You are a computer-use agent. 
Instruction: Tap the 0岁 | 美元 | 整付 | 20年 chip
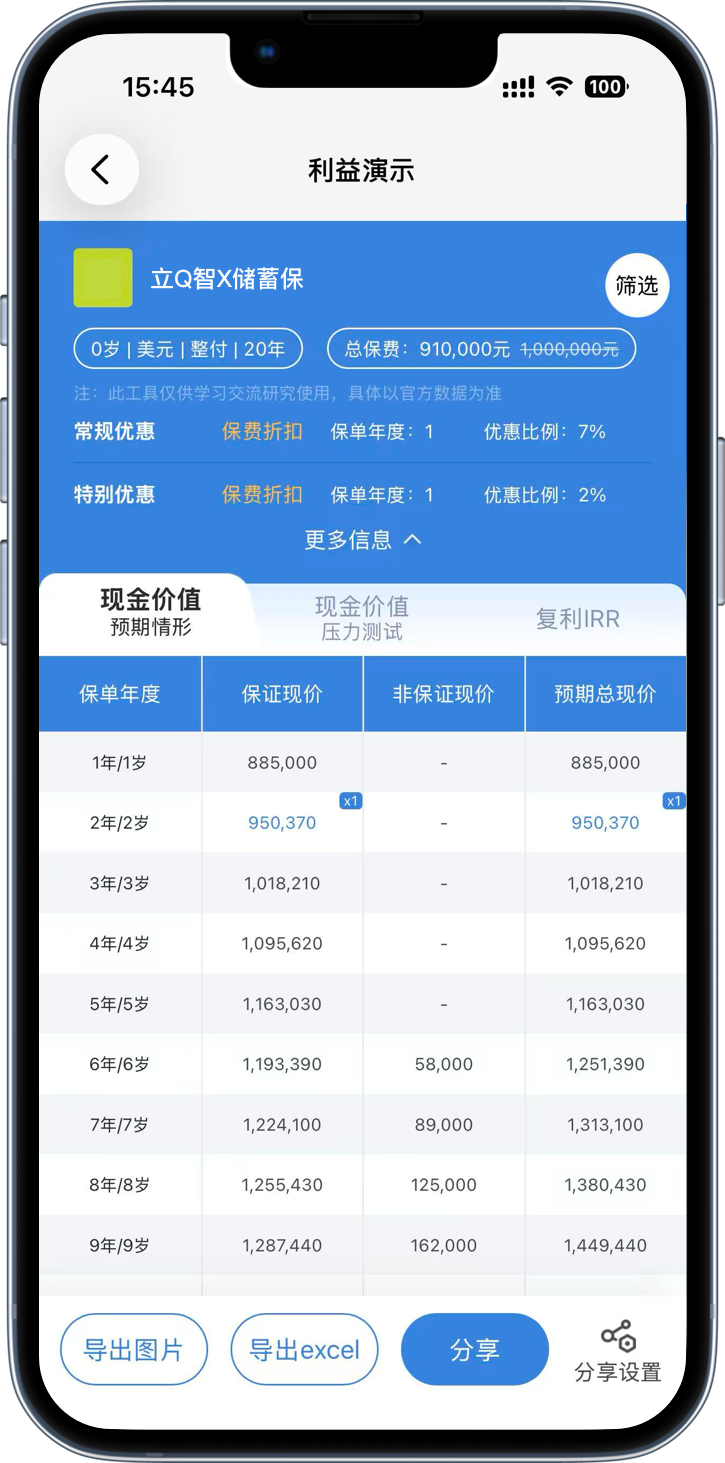pyautogui.click(x=188, y=349)
